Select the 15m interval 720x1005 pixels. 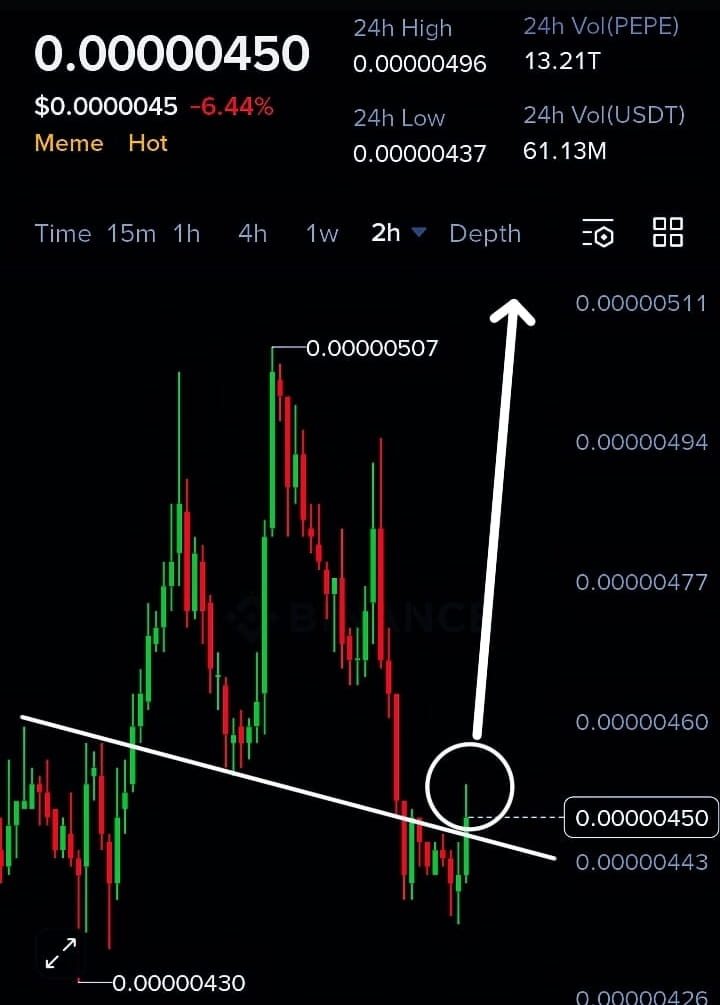(x=131, y=234)
